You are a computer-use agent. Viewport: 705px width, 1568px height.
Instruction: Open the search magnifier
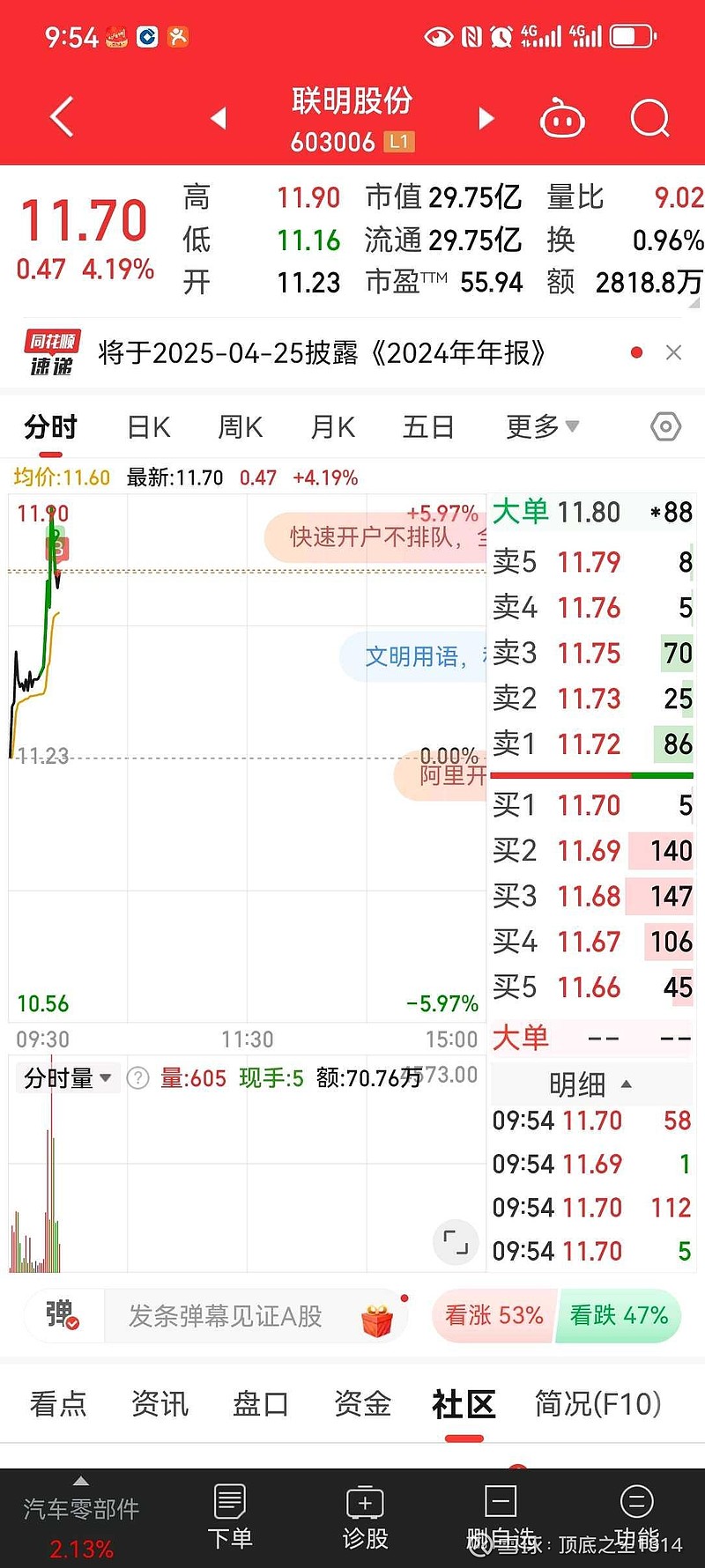click(x=650, y=118)
